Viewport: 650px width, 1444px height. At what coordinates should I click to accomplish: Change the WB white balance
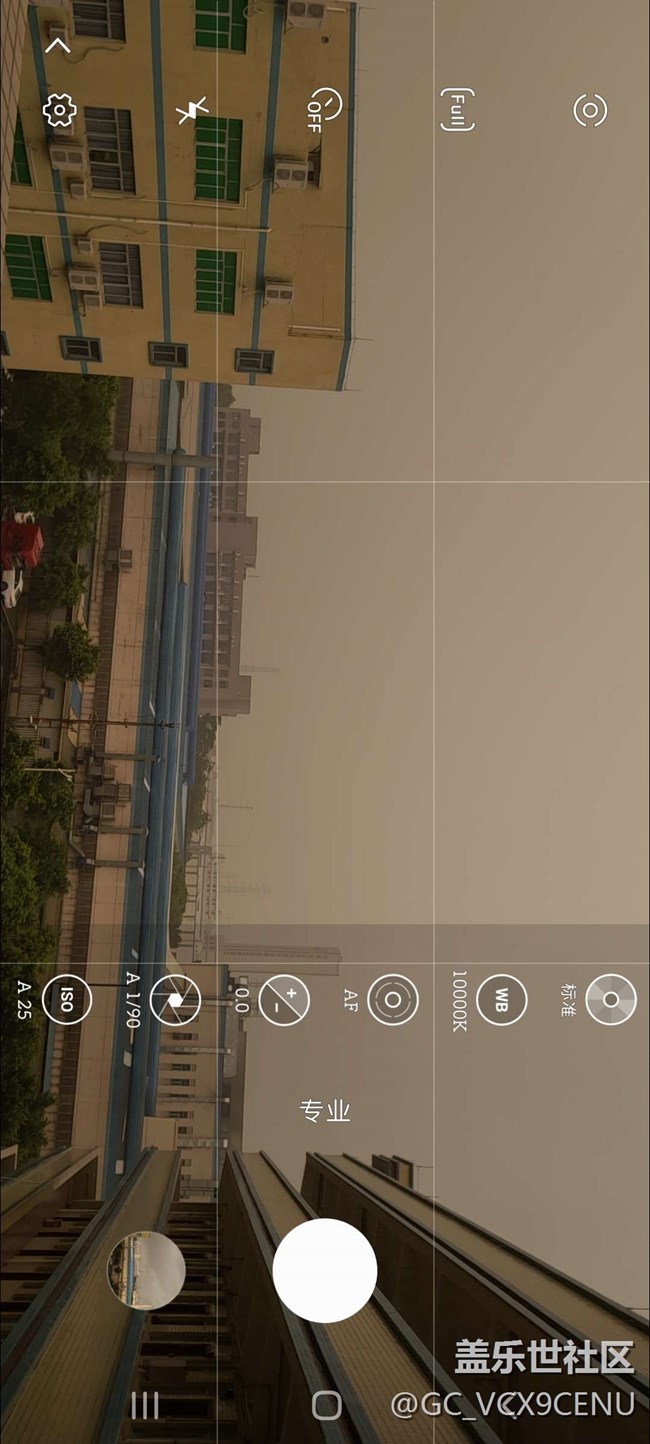click(x=501, y=999)
